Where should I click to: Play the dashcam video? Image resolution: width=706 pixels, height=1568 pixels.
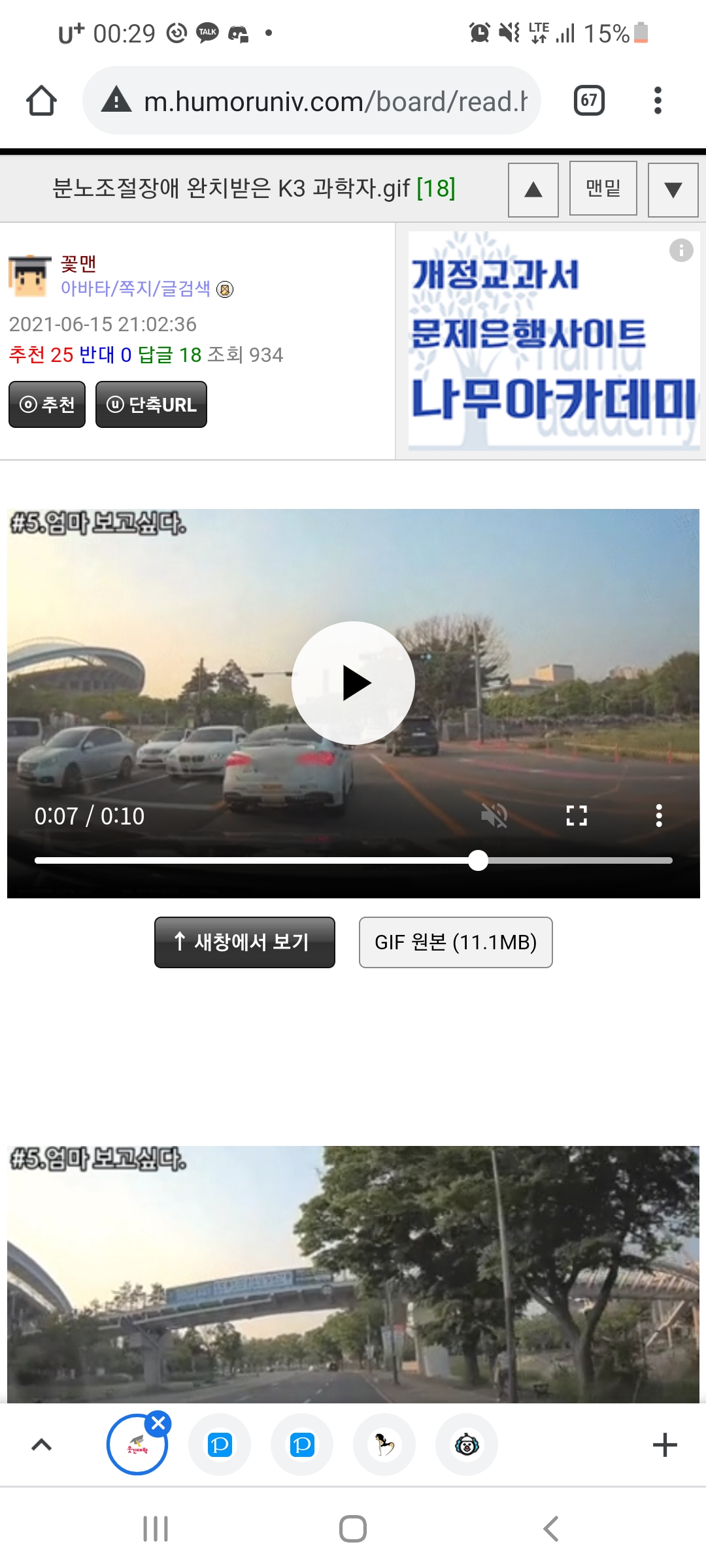pos(353,683)
